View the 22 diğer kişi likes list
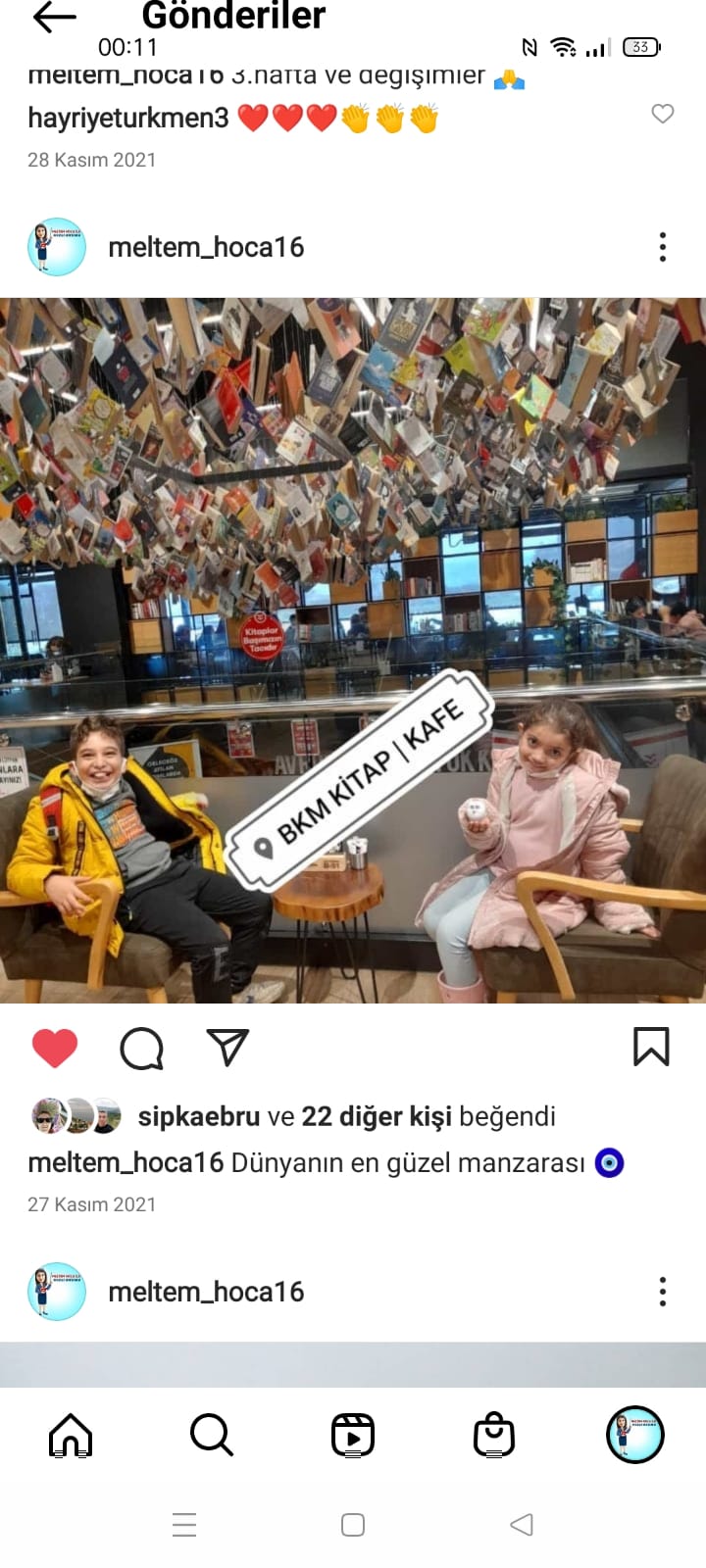The image size is (706, 1568). [377, 1116]
